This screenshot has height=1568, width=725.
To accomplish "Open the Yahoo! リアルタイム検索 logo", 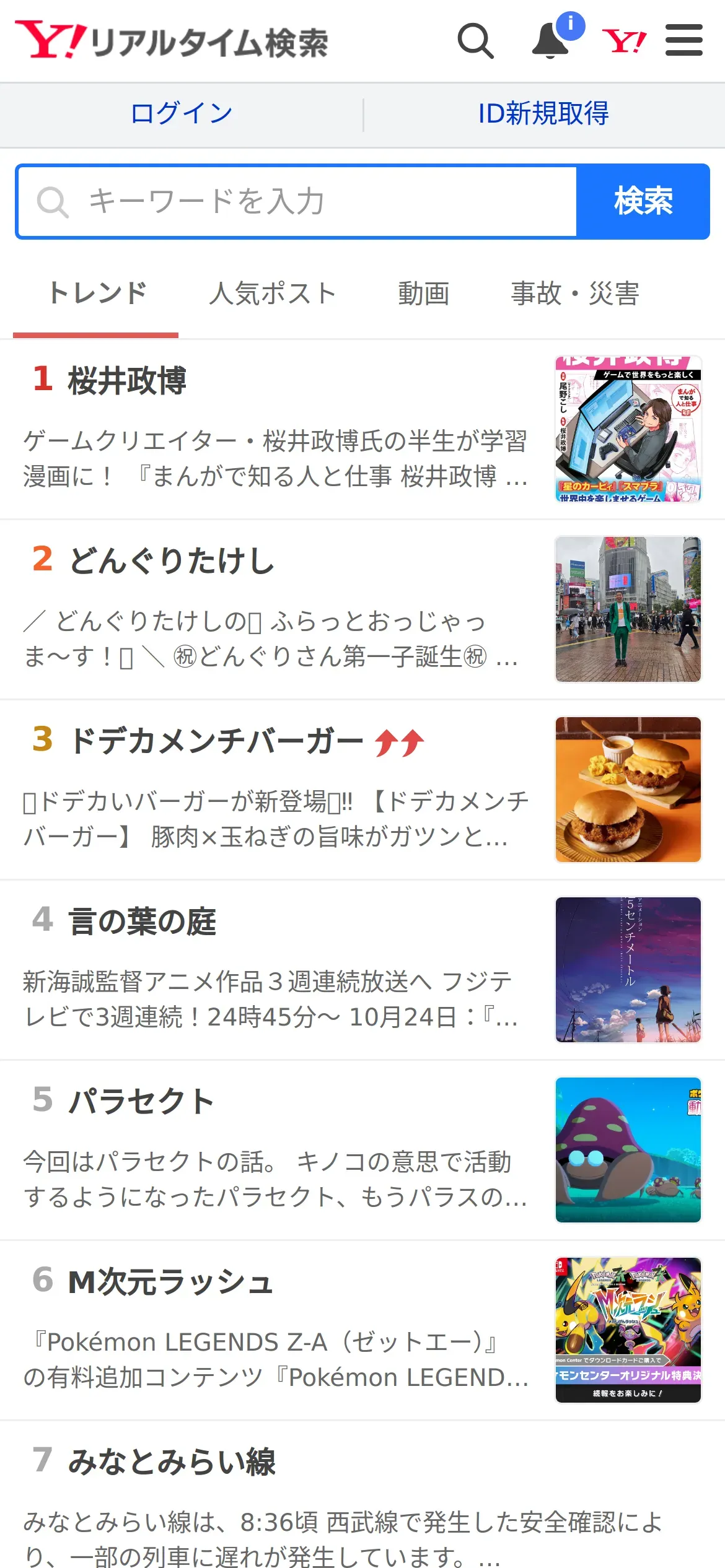I will point(172,41).
